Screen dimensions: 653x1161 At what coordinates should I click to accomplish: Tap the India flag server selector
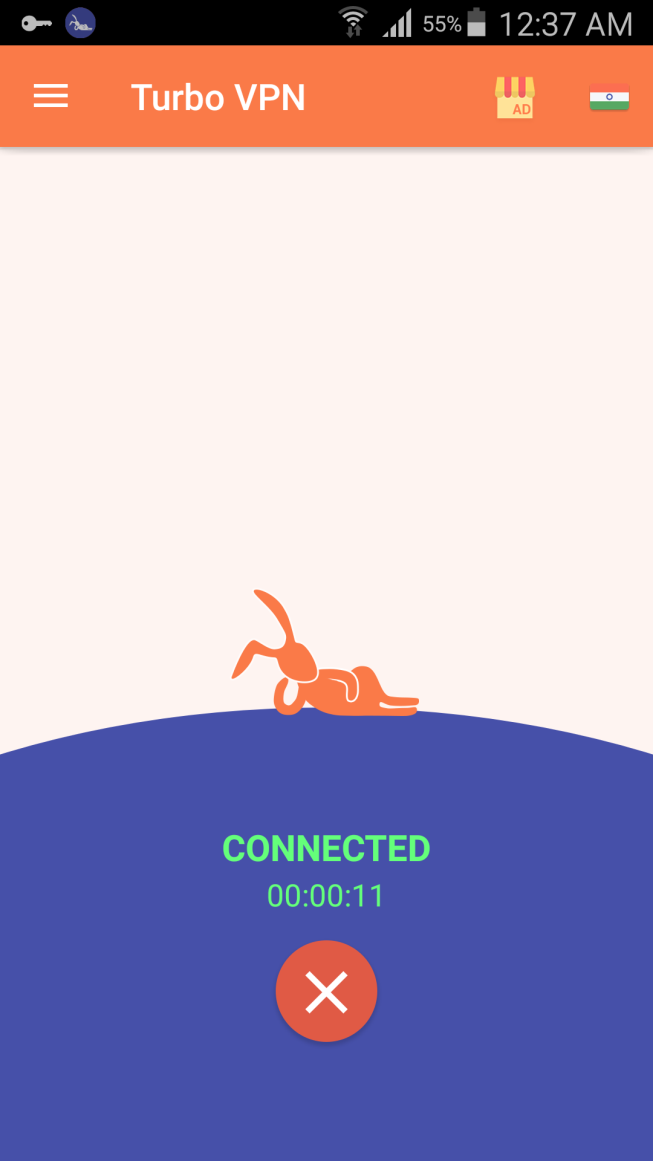(609, 99)
